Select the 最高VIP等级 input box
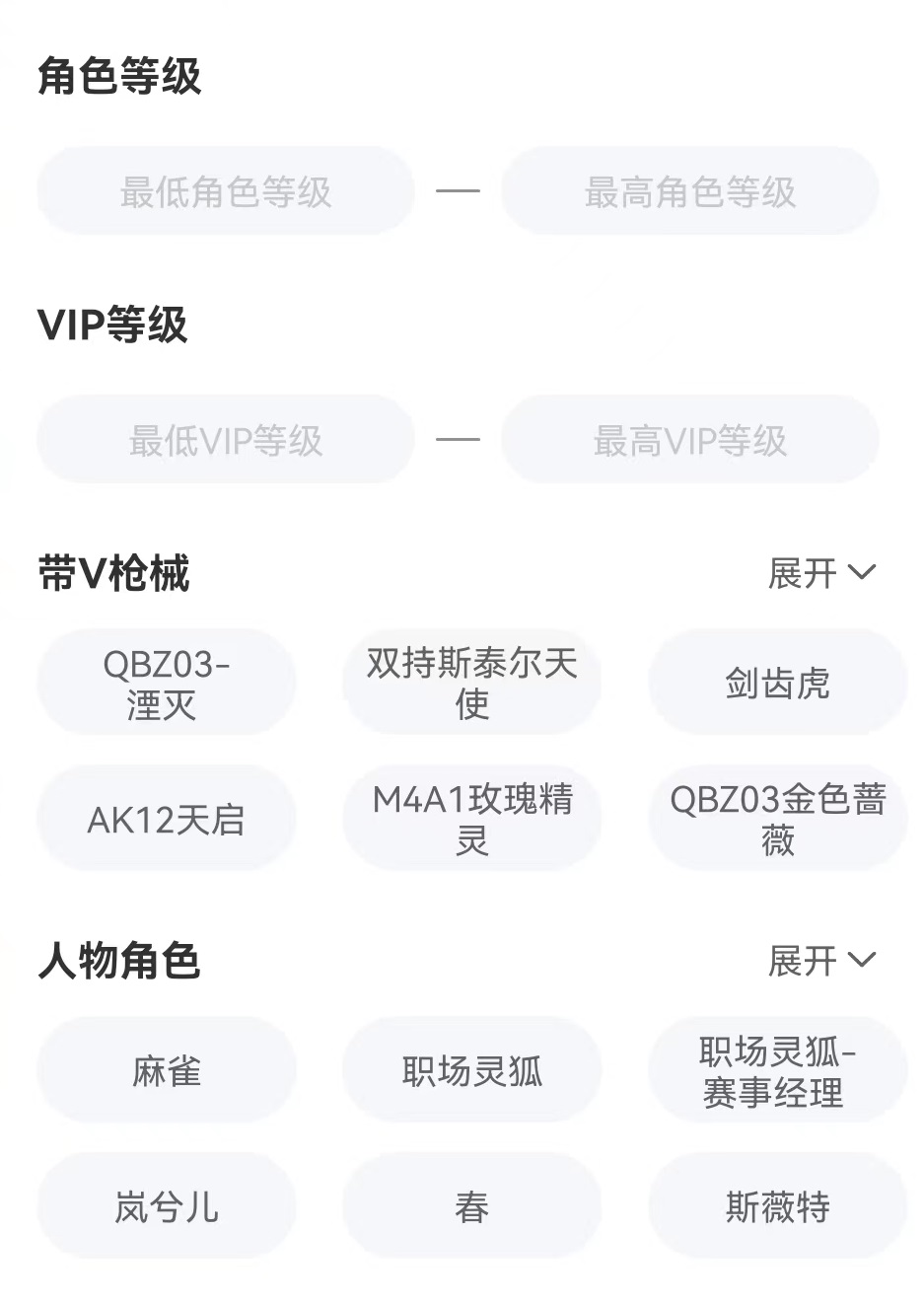 [x=689, y=440]
